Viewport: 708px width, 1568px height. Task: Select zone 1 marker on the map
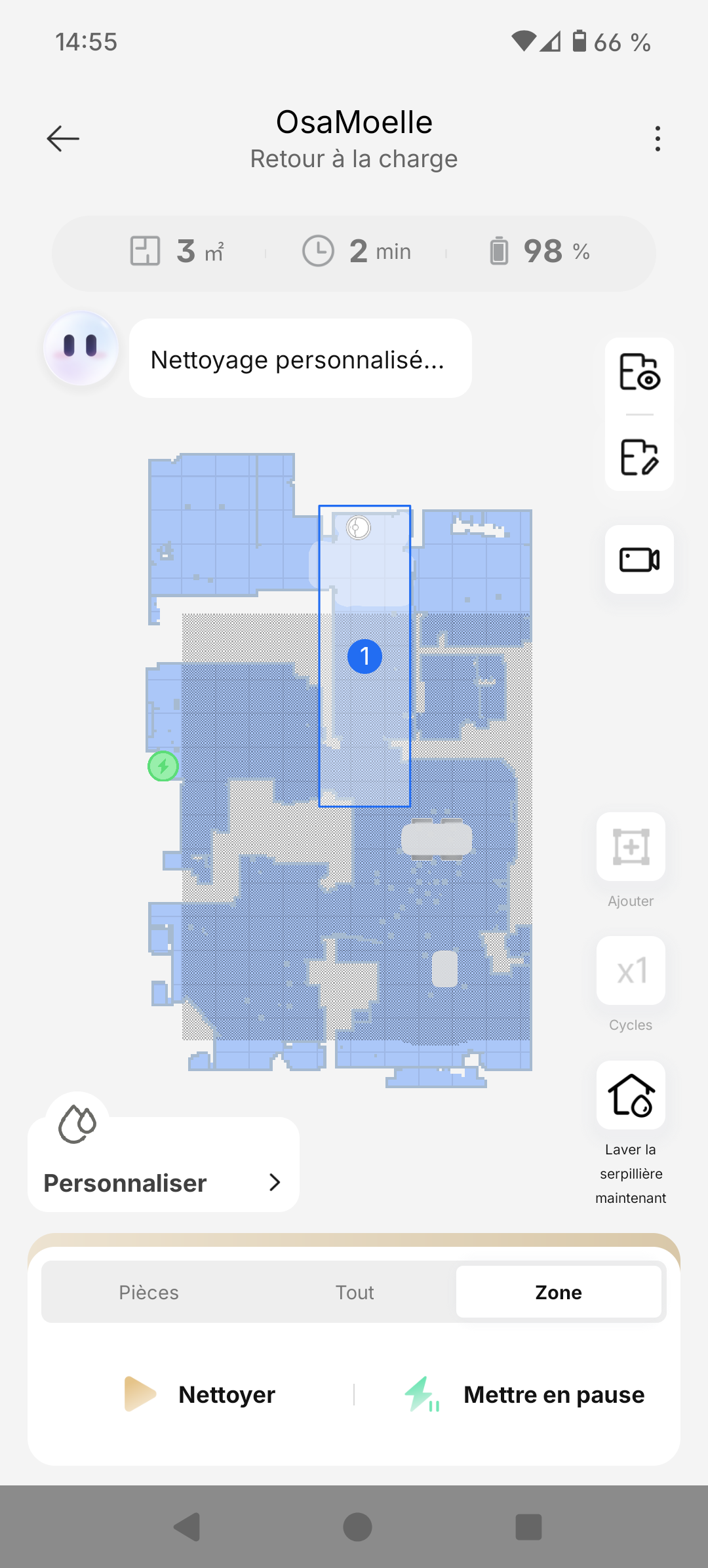point(364,656)
